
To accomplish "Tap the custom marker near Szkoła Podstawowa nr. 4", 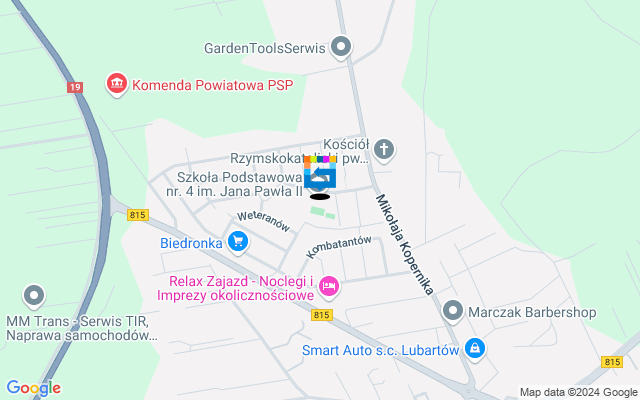I will pyautogui.click(x=320, y=176).
